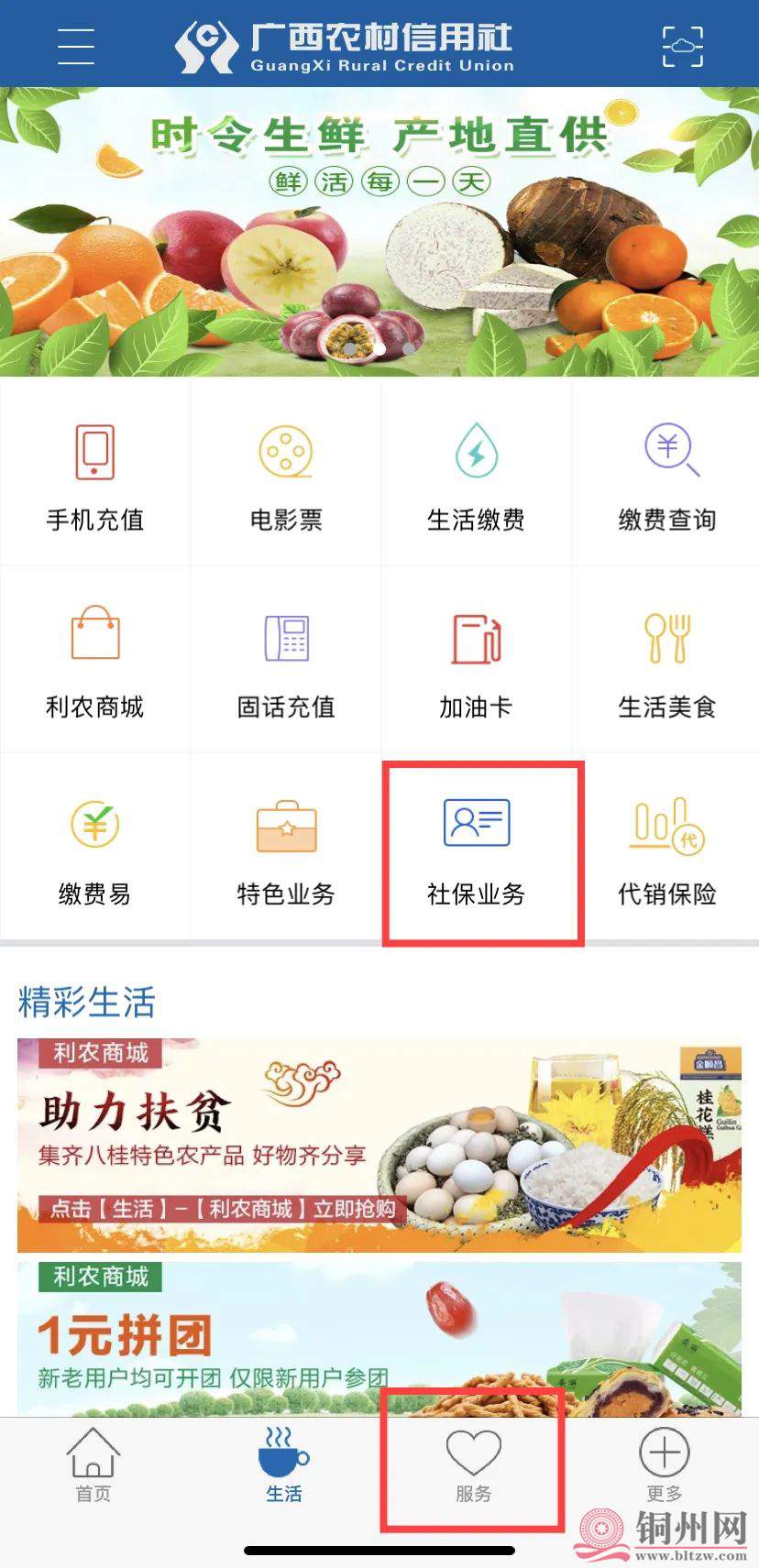This screenshot has width=759, height=1568.
Task: Select the 电影票 movie tickets item
Action: click(x=286, y=475)
